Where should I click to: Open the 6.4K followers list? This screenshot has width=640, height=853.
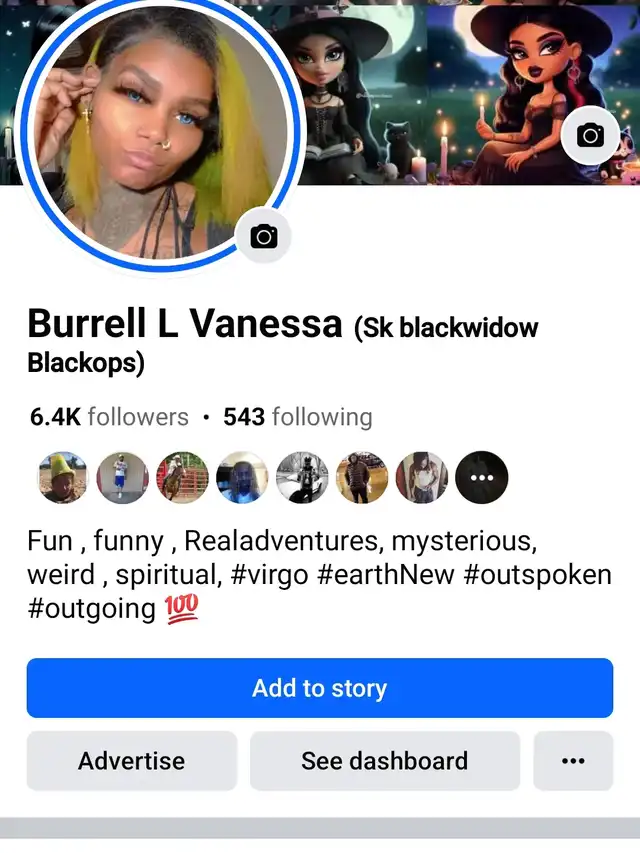109,417
